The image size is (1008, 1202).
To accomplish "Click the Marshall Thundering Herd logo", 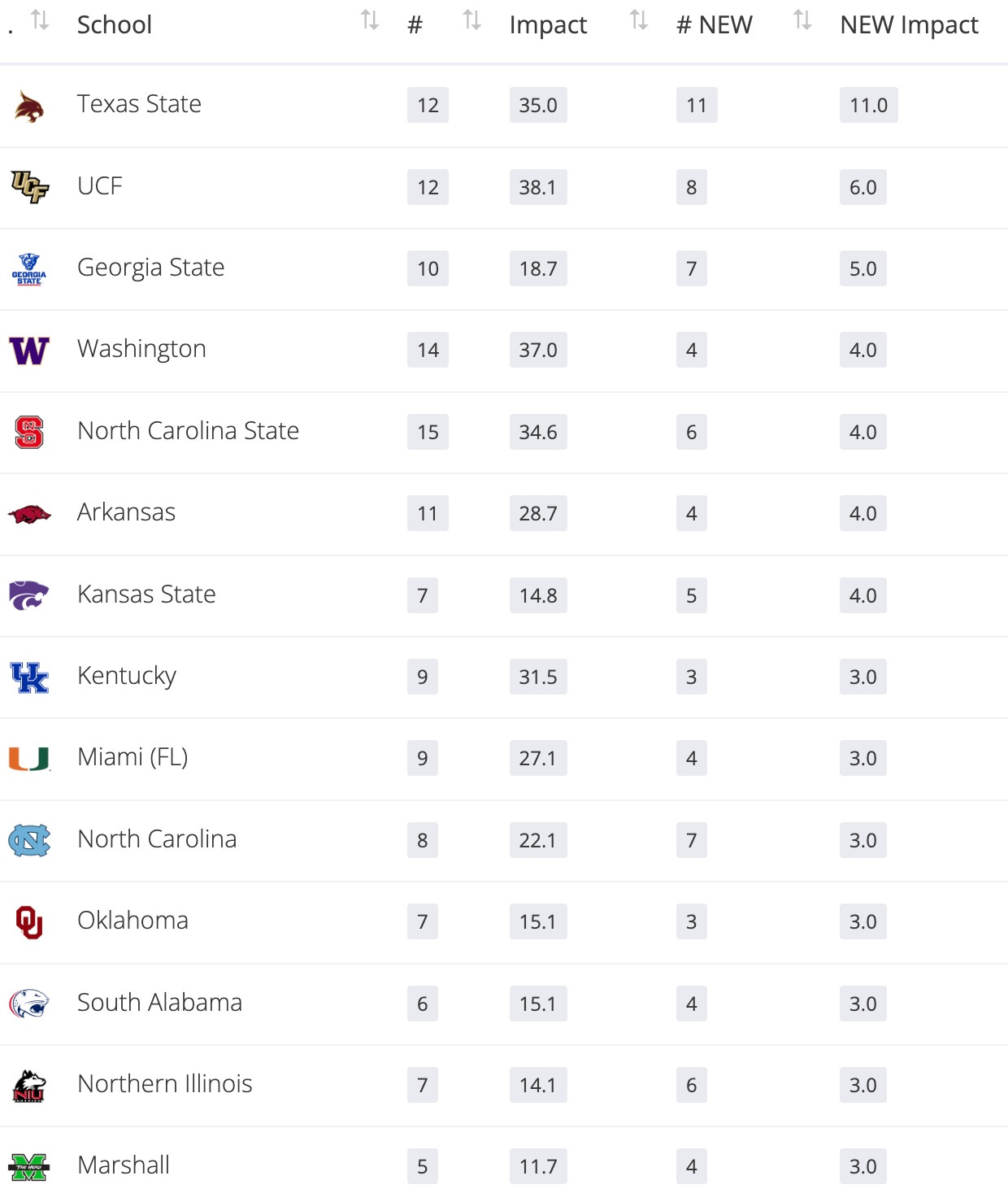I will click(x=28, y=1166).
